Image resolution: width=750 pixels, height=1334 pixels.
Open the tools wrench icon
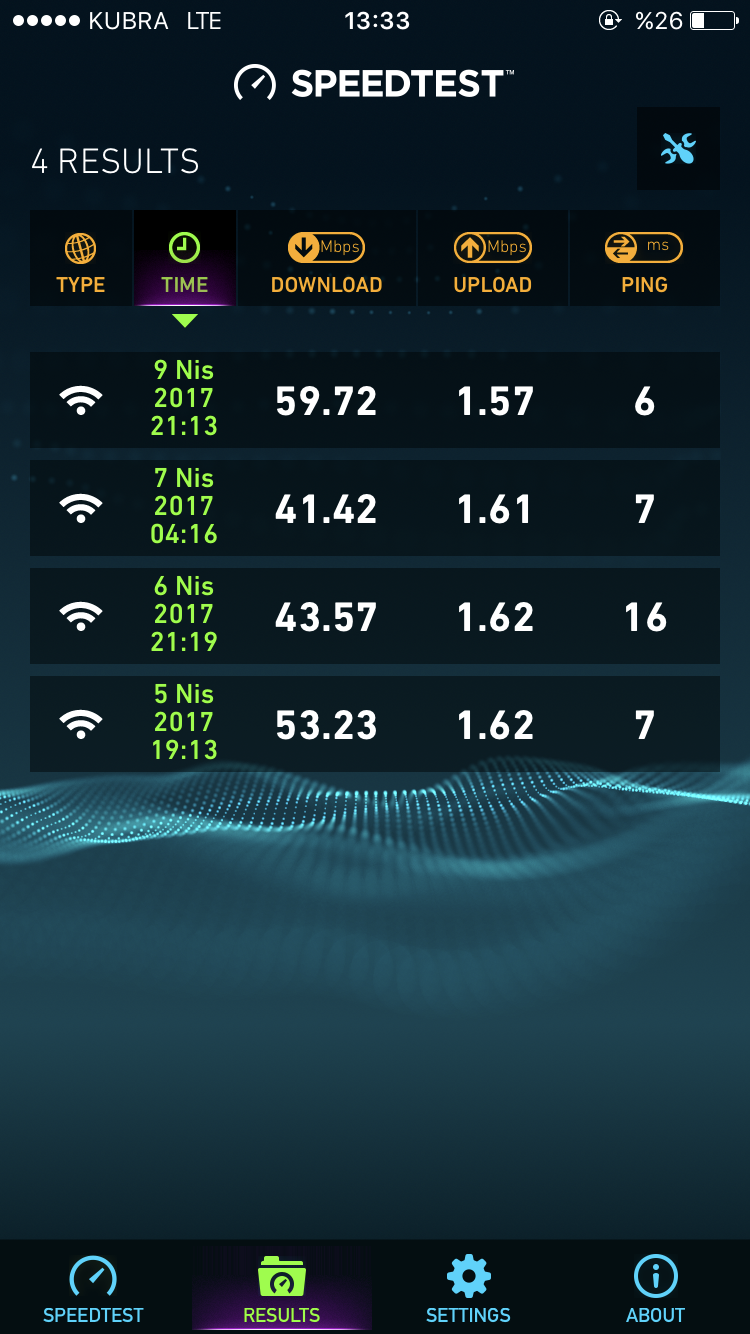[678, 149]
